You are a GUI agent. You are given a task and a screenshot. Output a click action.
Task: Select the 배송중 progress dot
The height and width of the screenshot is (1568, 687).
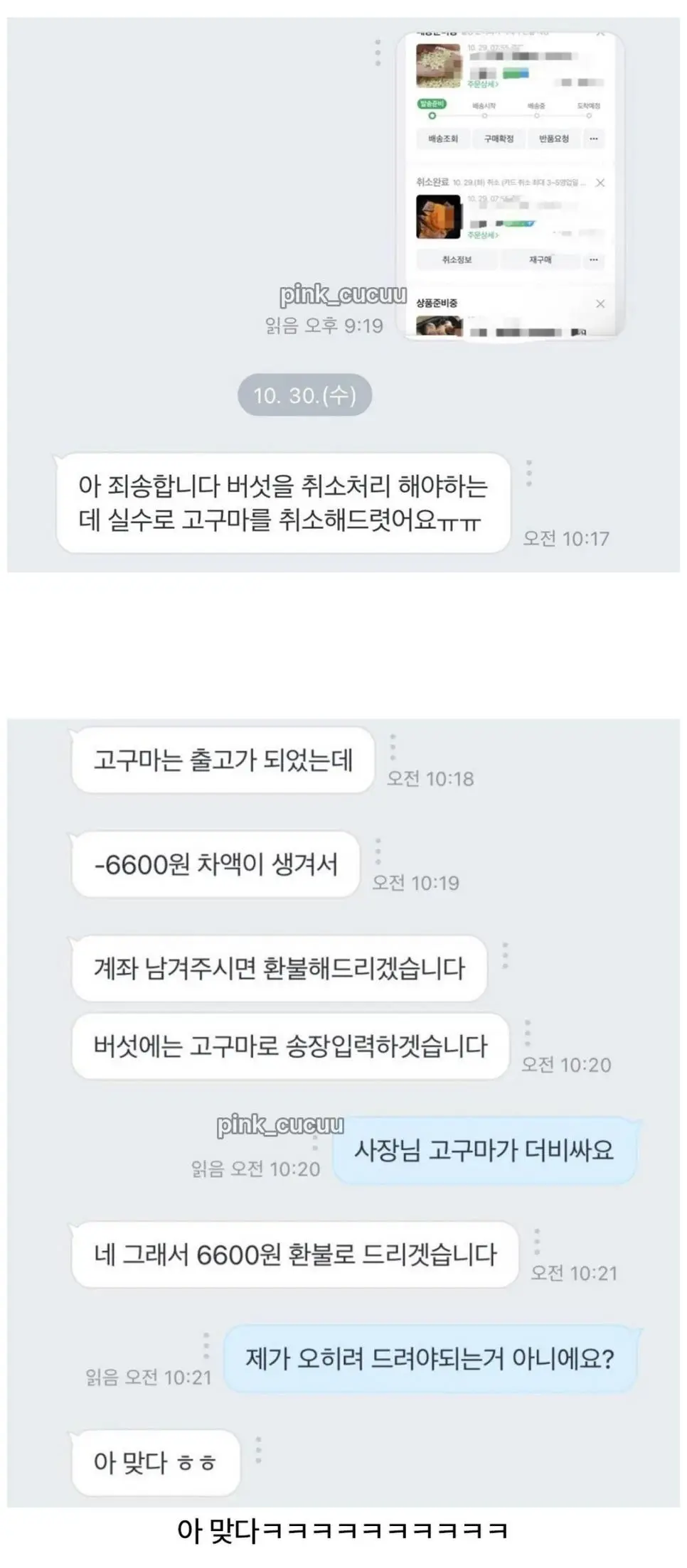coord(536,115)
